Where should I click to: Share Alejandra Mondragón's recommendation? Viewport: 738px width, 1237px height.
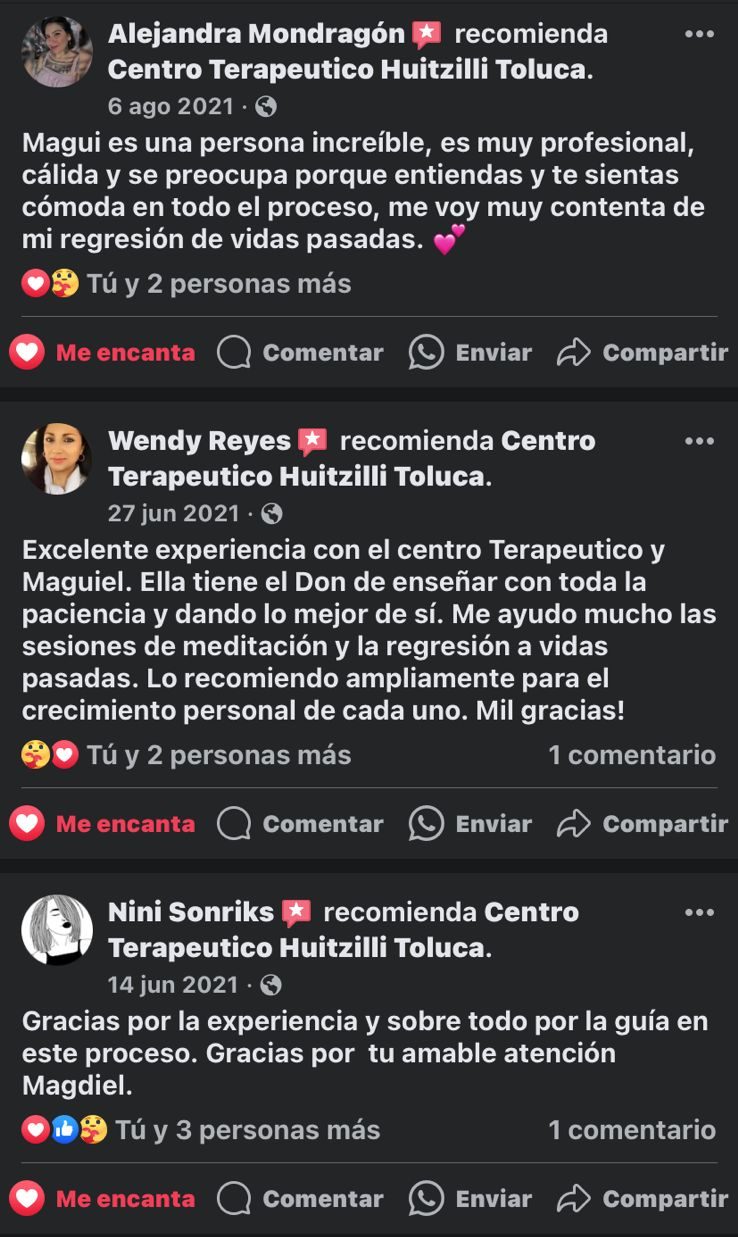click(642, 352)
